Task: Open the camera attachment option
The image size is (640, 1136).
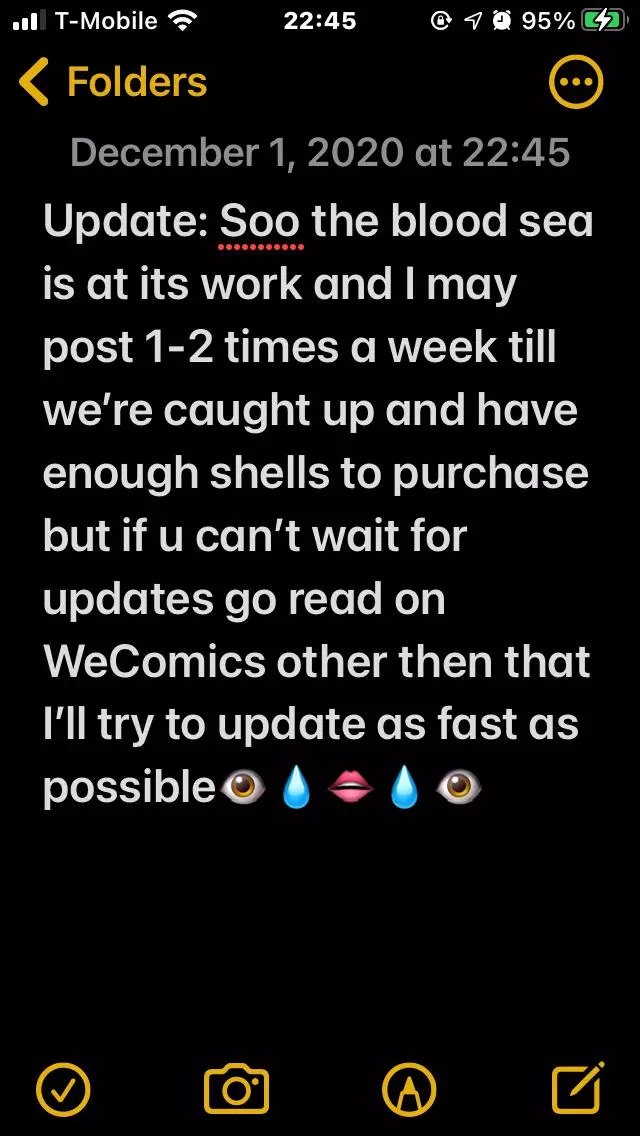Action: point(236,1089)
